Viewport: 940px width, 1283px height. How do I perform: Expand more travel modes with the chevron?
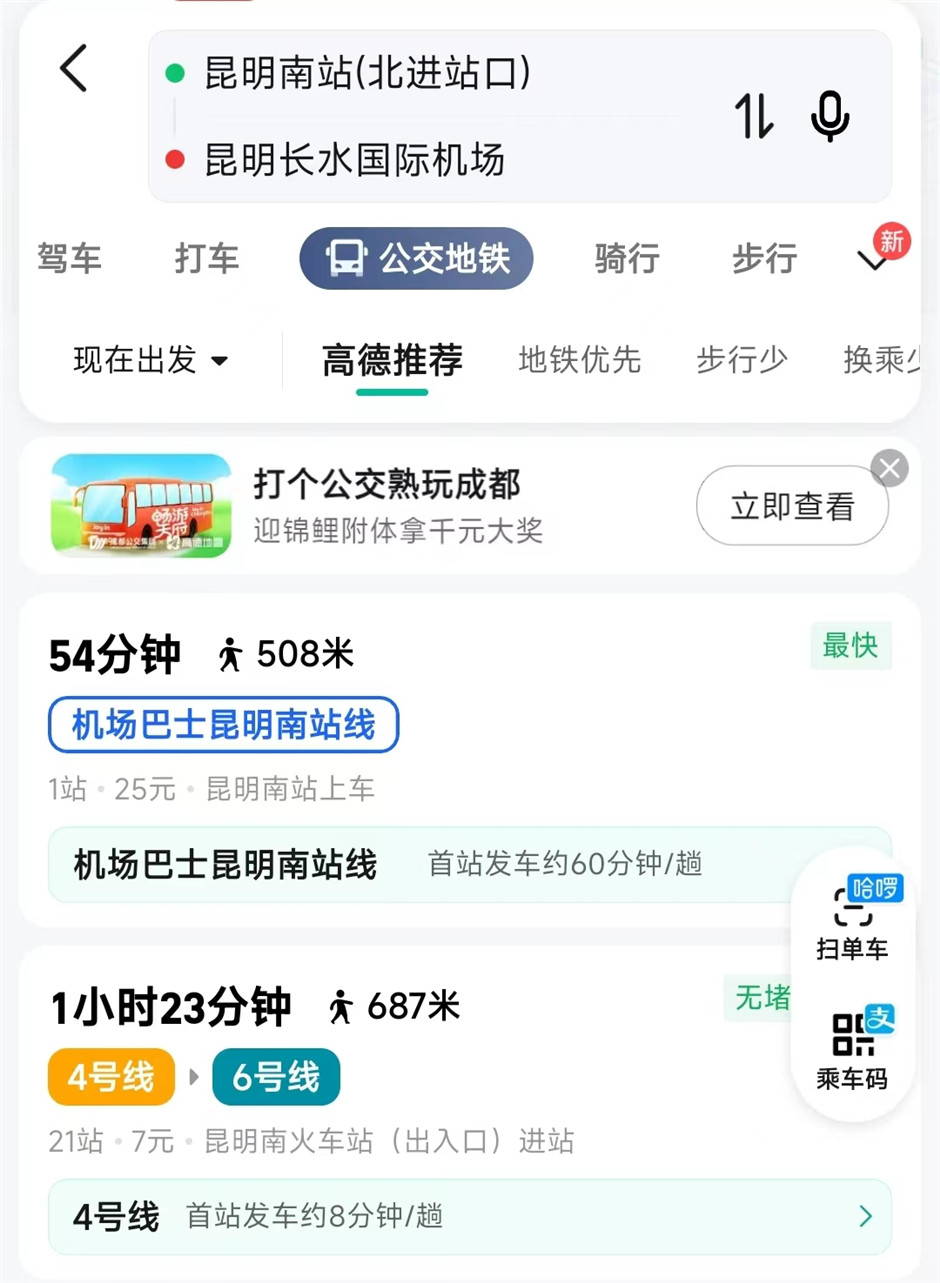(x=873, y=261)
